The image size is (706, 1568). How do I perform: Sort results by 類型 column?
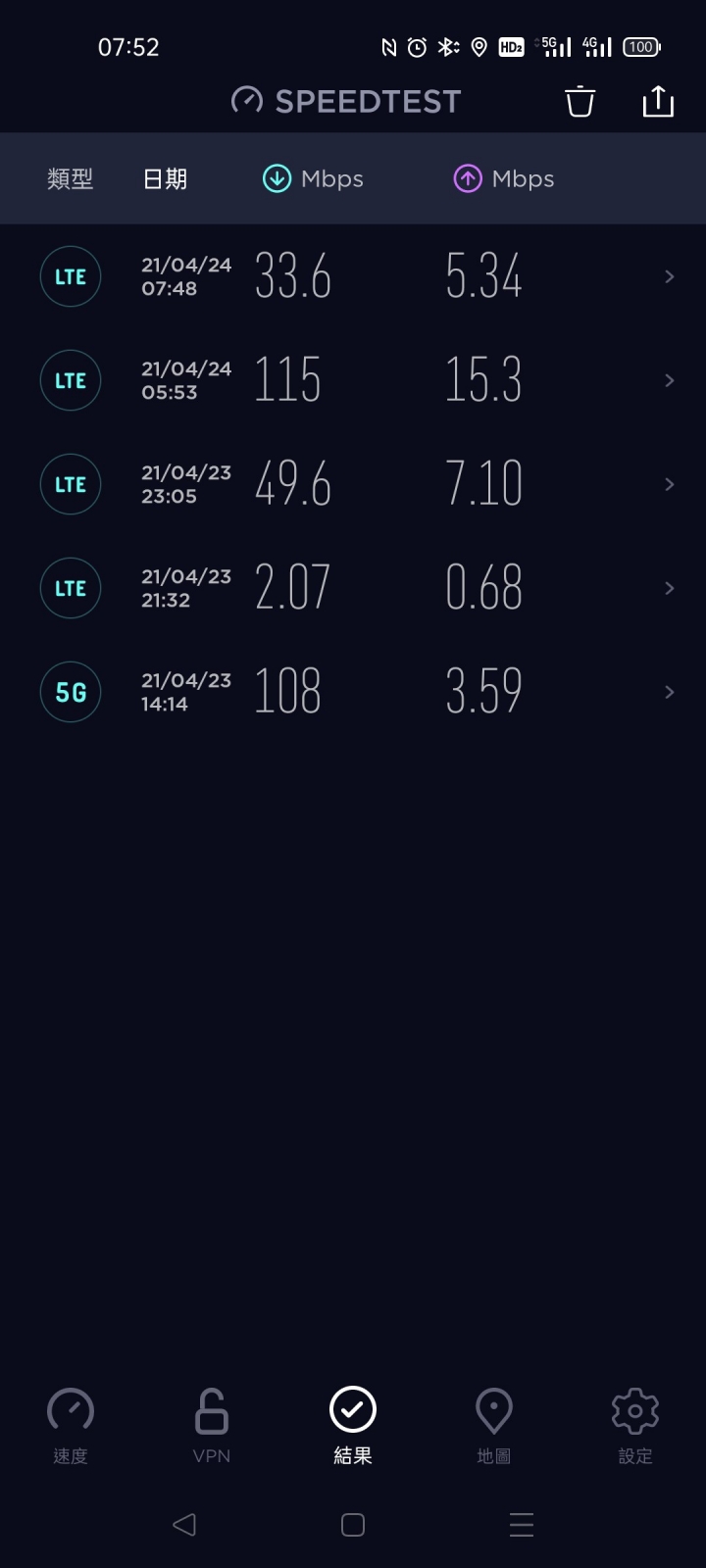pyautogui.click(x=71, y=178)
